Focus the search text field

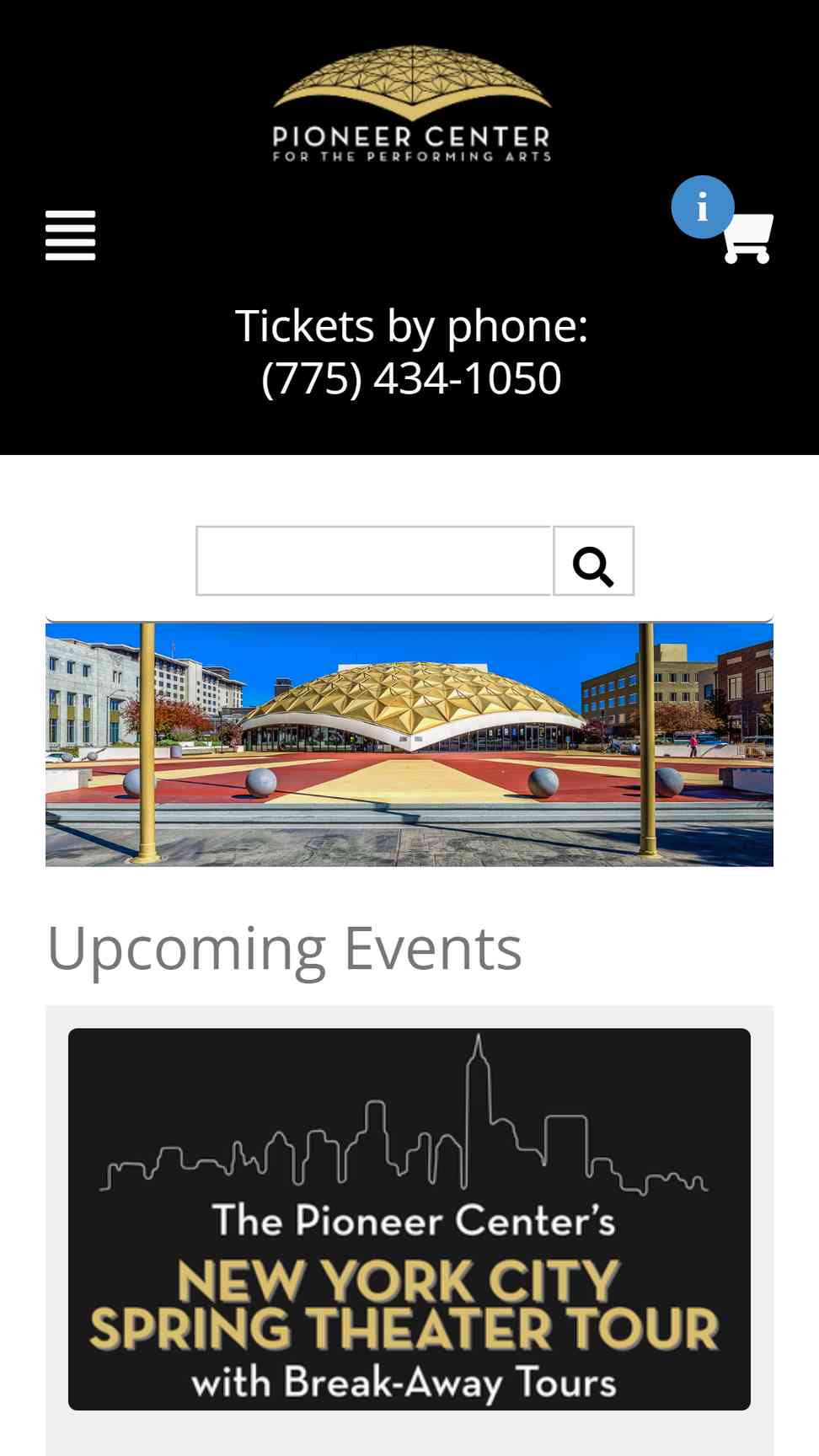coord(374,561)
